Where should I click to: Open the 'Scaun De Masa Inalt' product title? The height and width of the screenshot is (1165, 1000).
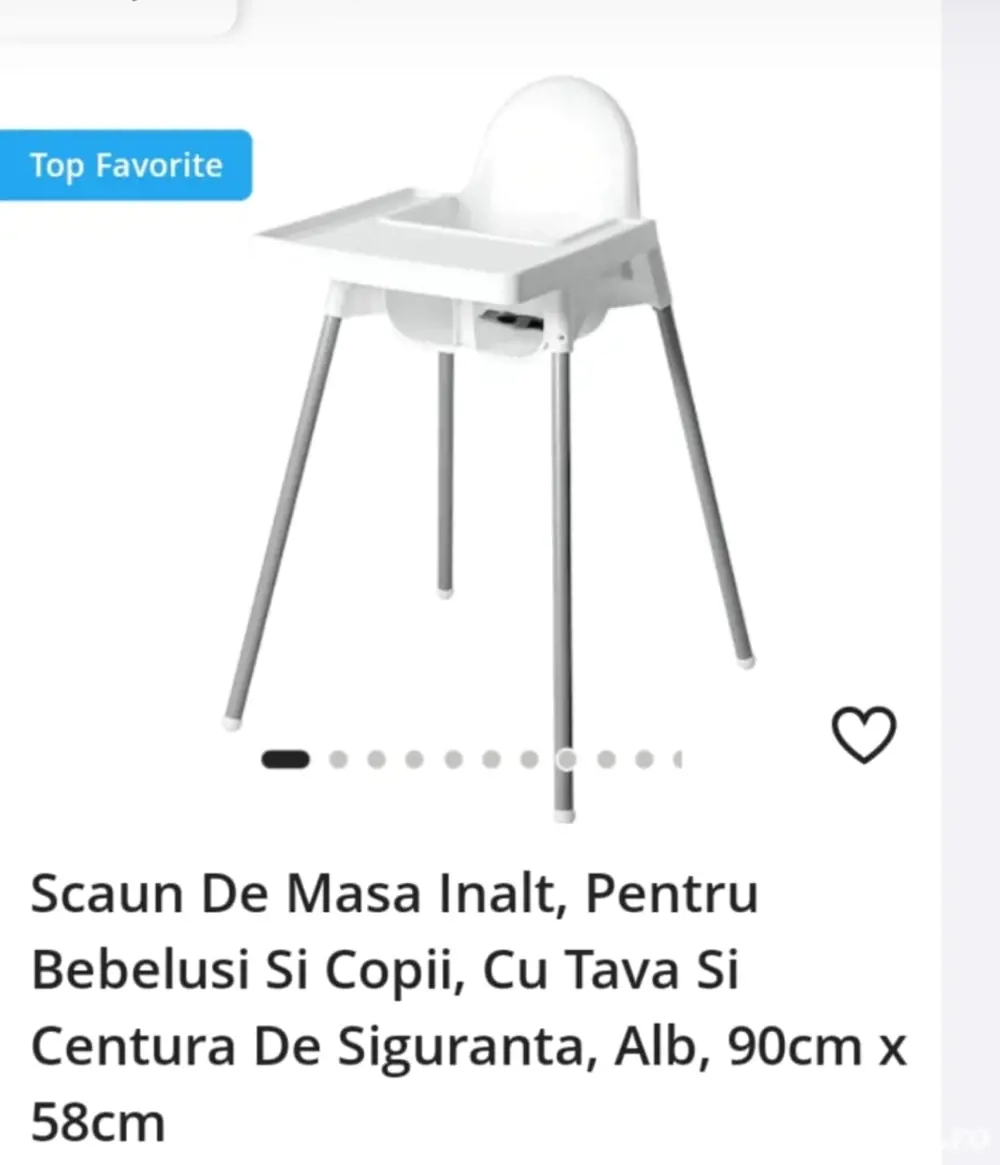tap(395, 893)
